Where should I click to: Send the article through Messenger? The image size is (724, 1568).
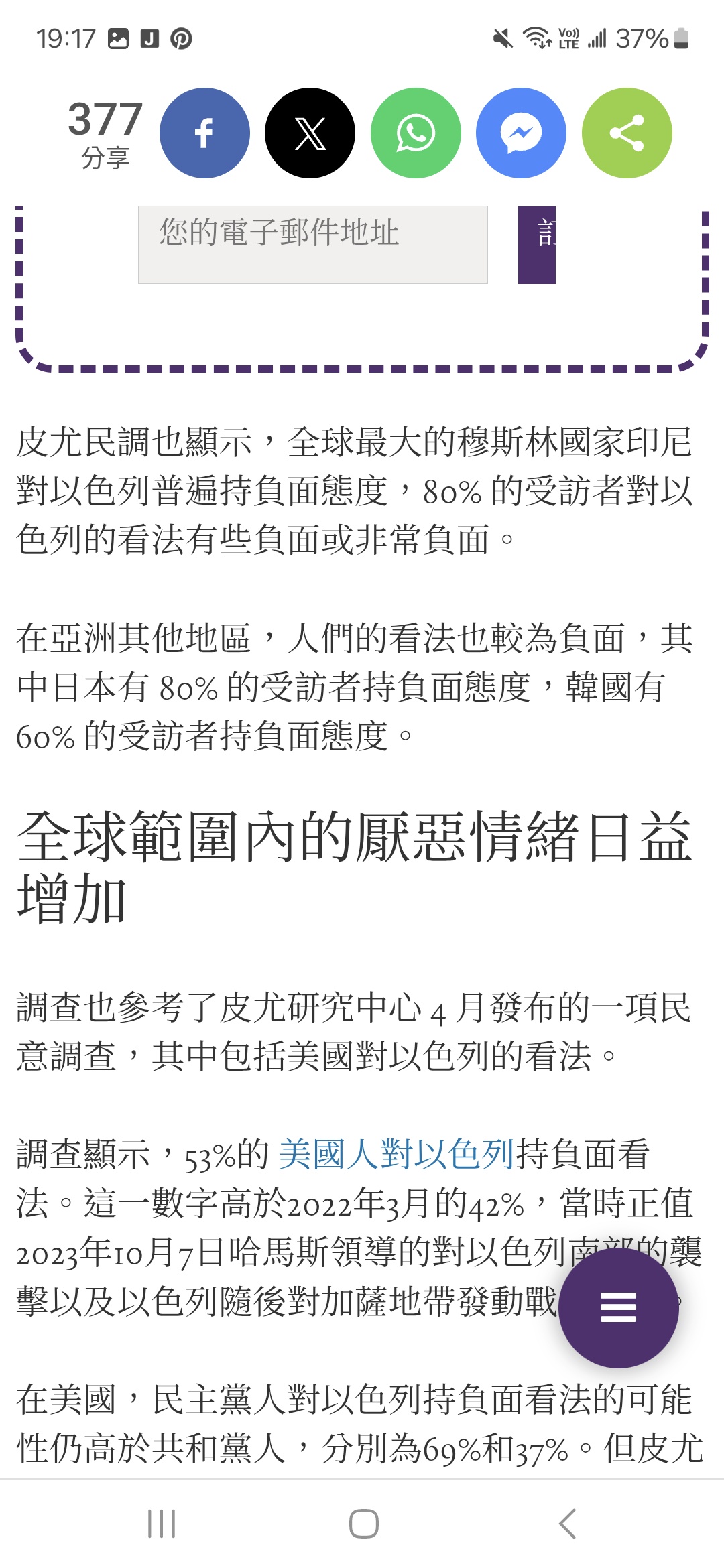coord(521,133)
